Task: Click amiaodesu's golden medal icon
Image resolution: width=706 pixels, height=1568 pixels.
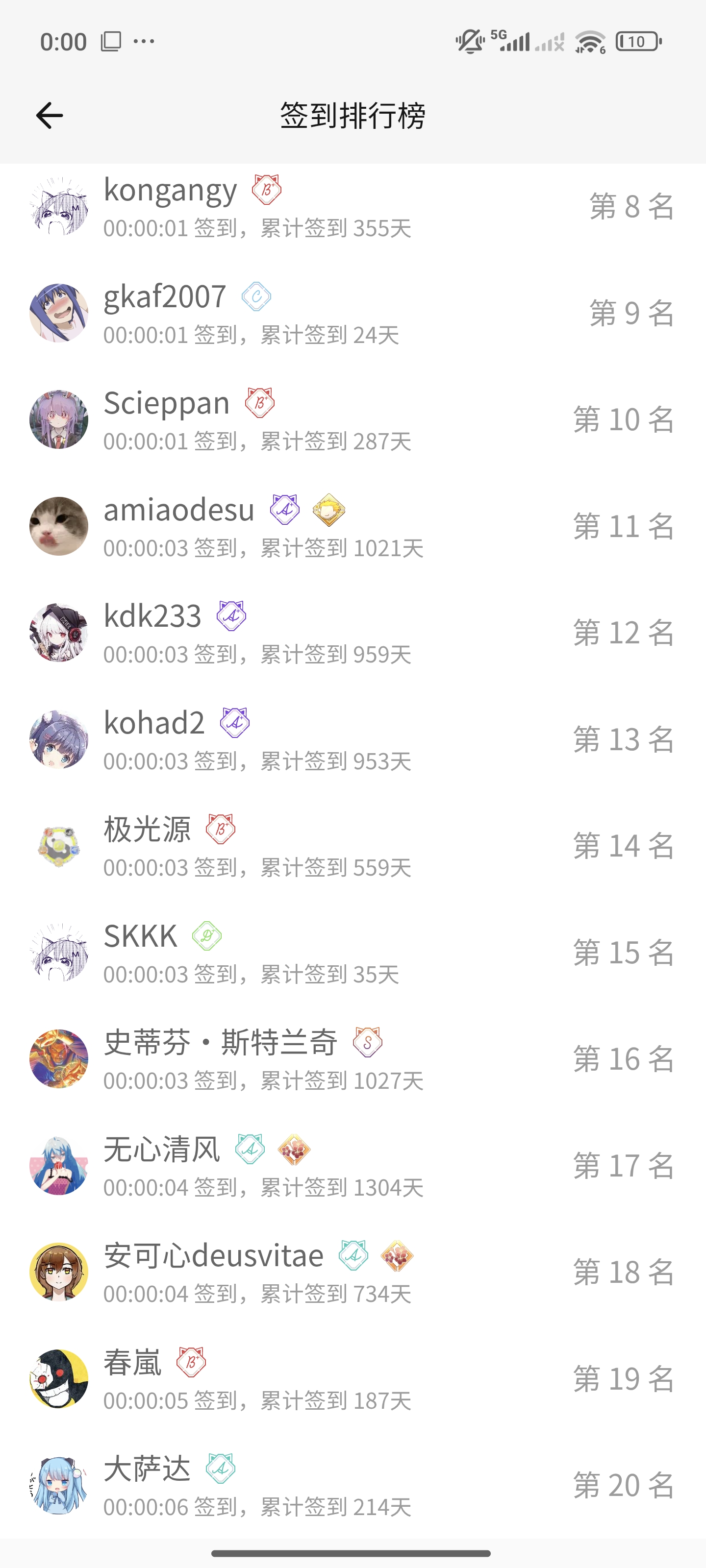Action: coord(328,511)
